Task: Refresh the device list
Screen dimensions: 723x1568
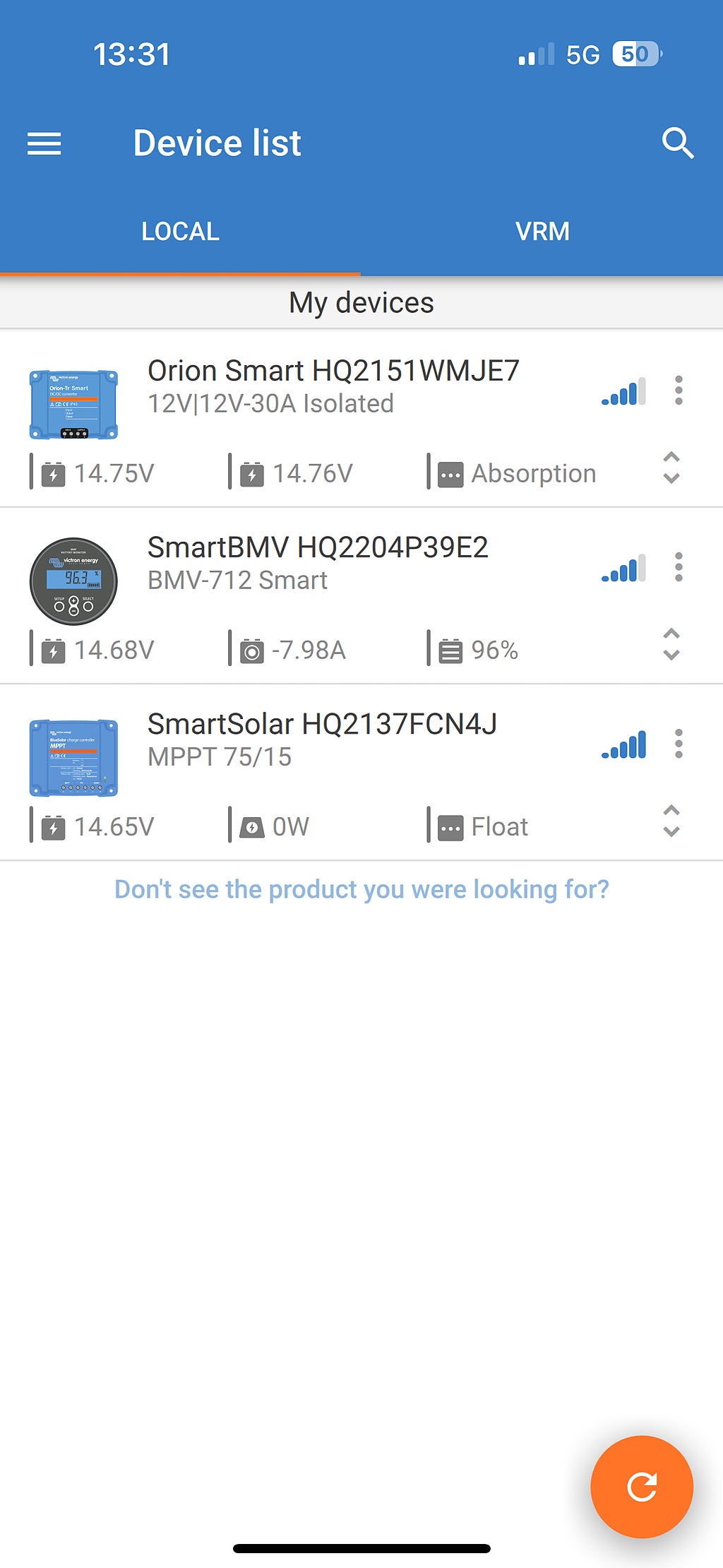Action: (641, 1487)
